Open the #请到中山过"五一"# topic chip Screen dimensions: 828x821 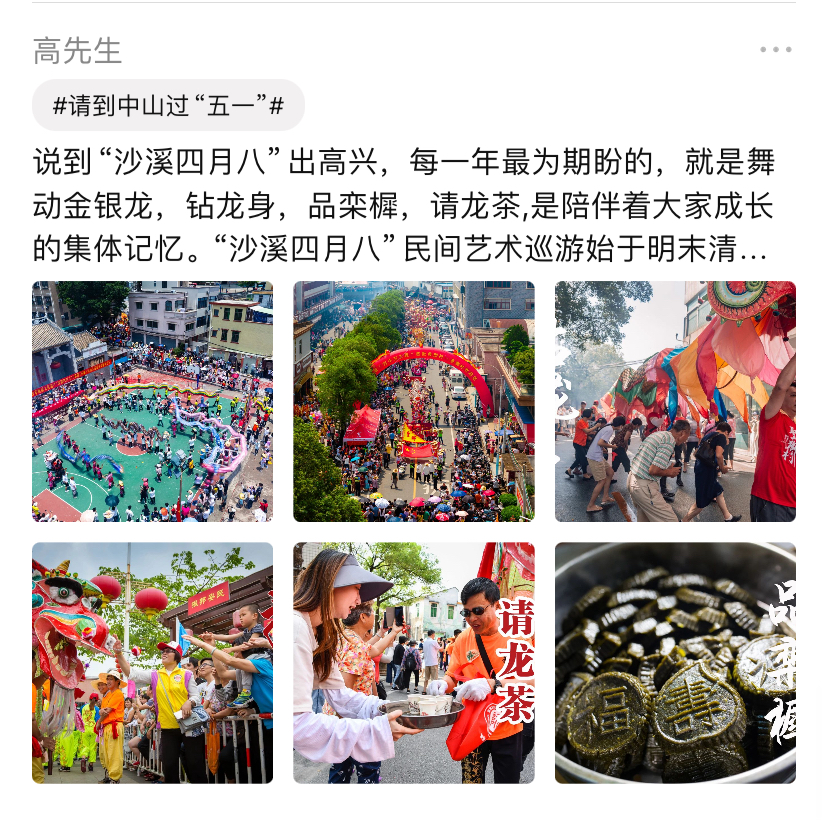(168, 106)
